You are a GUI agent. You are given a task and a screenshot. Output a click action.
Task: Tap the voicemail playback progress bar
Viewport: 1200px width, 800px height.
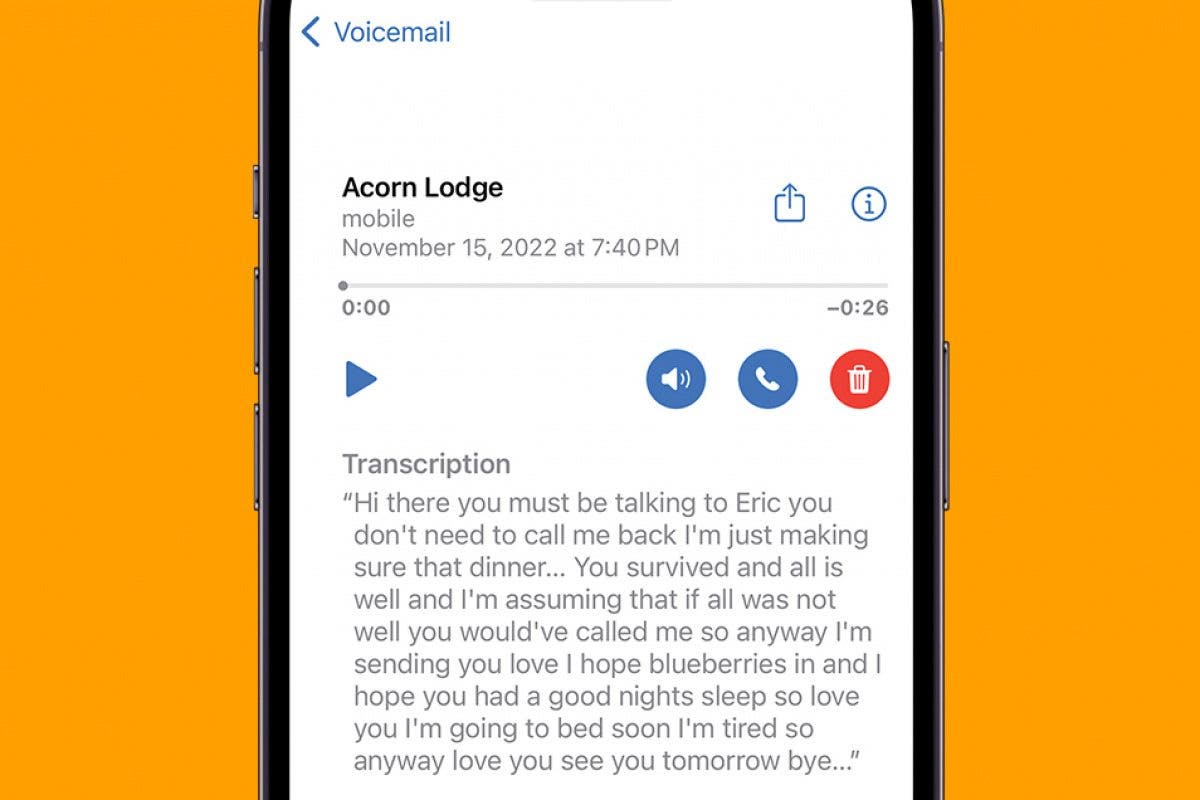pyautogui.click(x=614, y=286)
